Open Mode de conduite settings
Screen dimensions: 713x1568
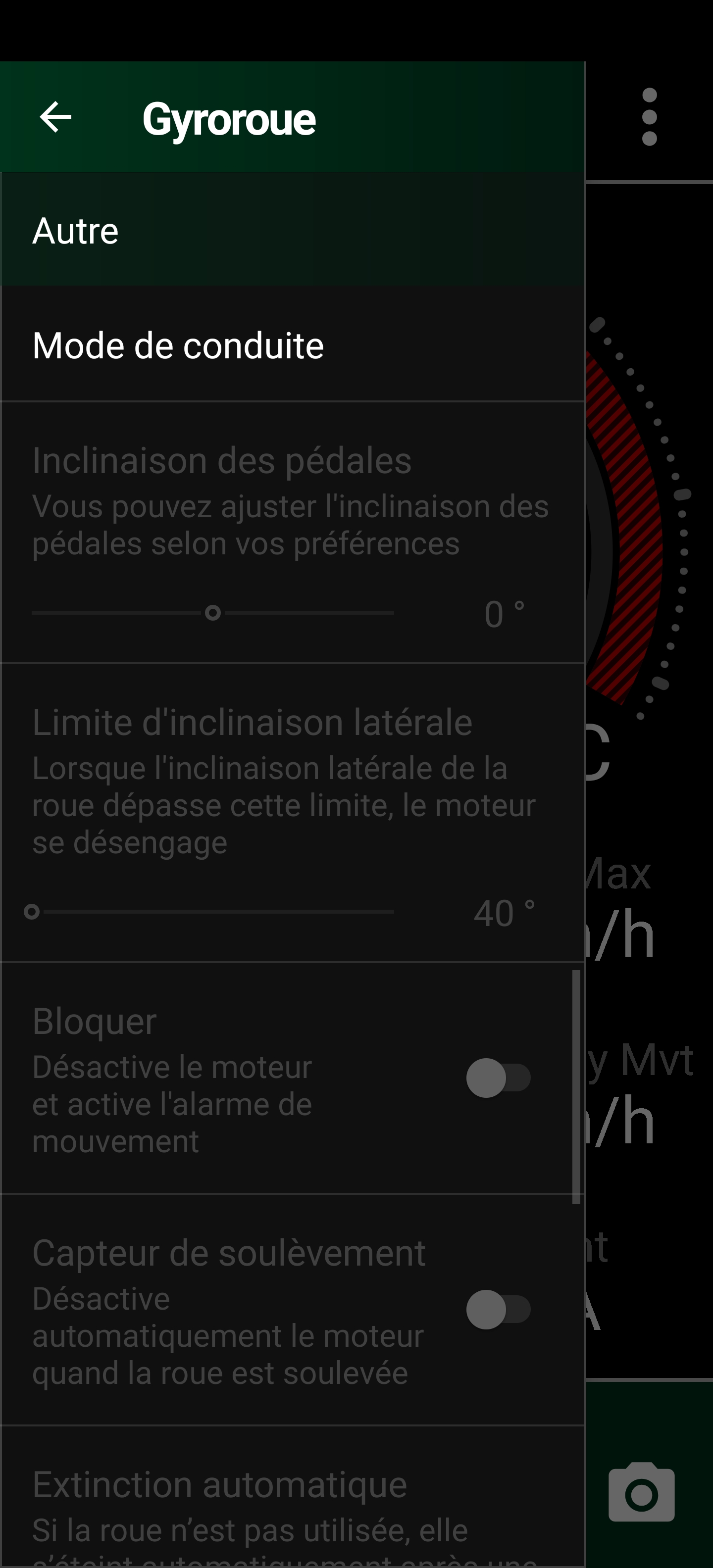coord(292,344)
